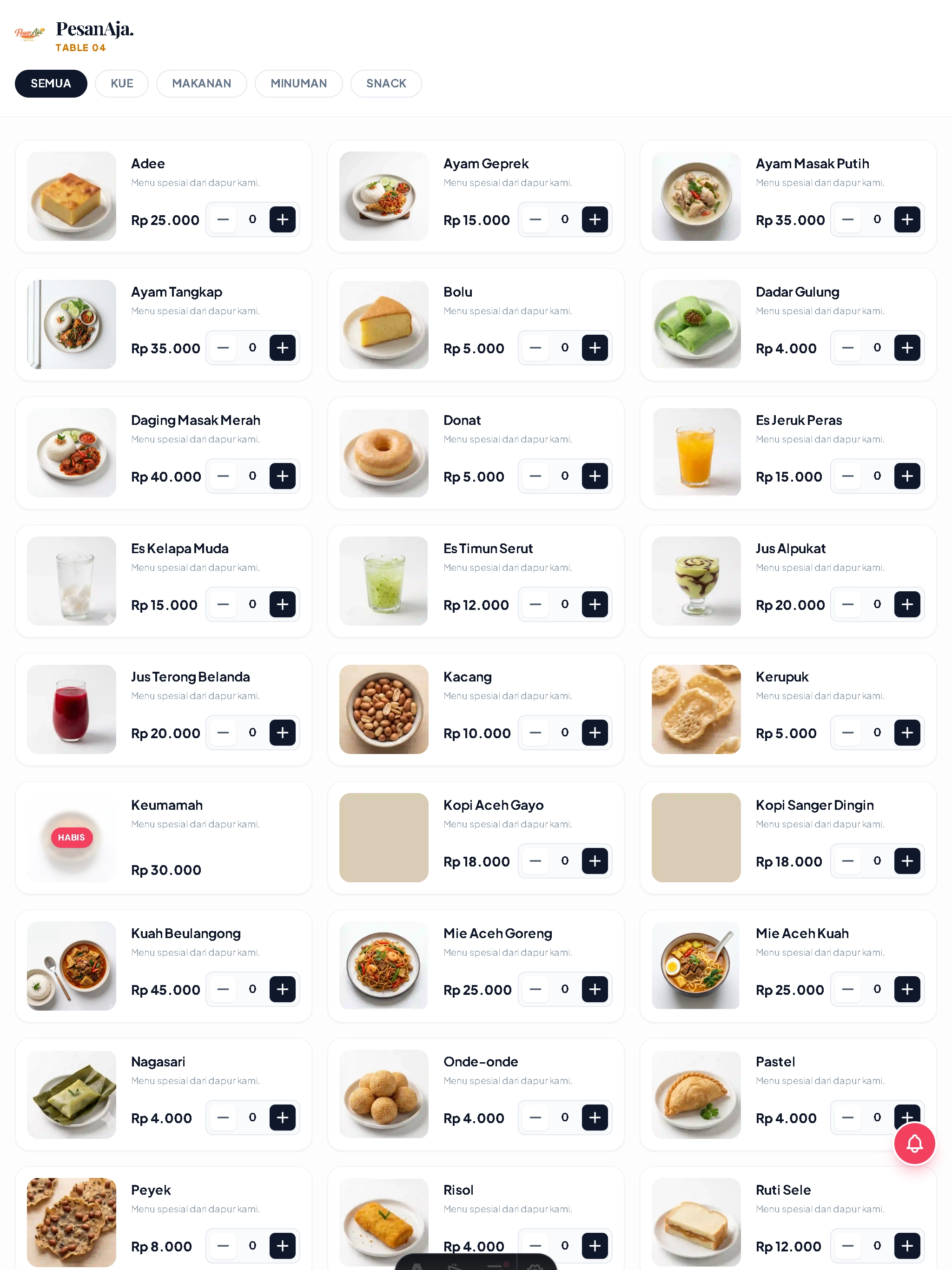The image size is (952, 1270).
Task: Switch to the KUE category
Action: [121, 83]
